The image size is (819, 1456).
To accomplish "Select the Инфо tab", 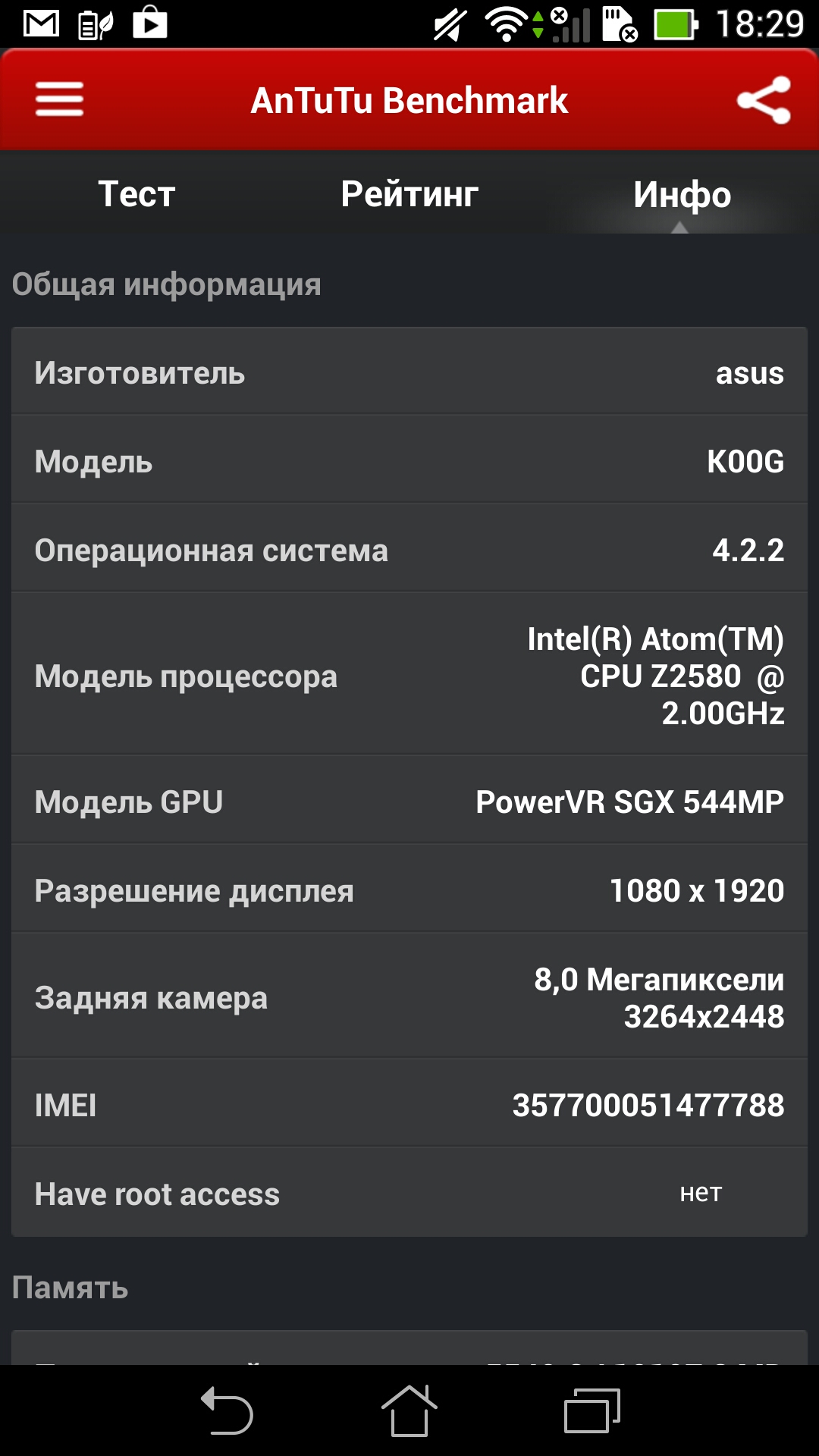I will [x=682, y=194].
